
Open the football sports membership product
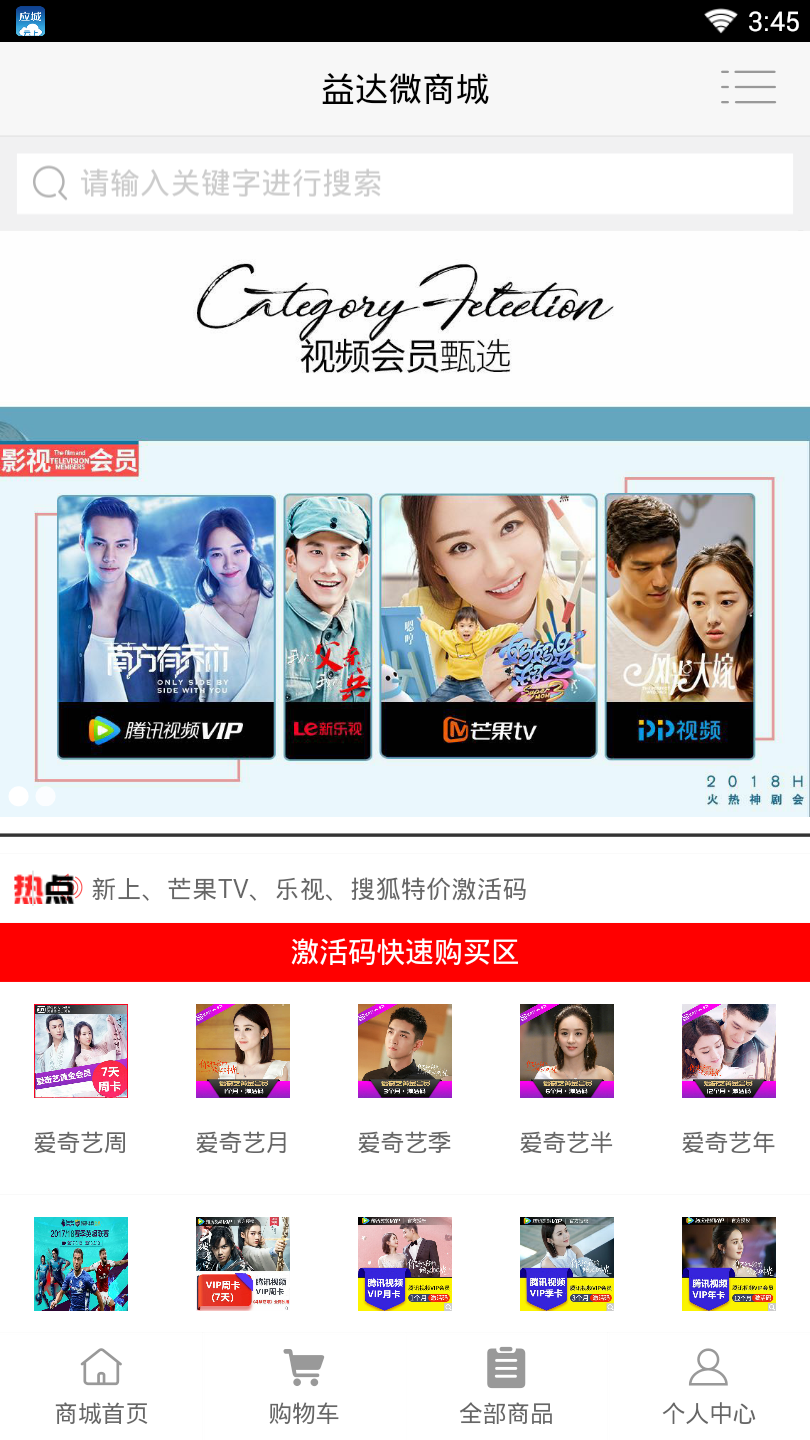(81, 1264)
